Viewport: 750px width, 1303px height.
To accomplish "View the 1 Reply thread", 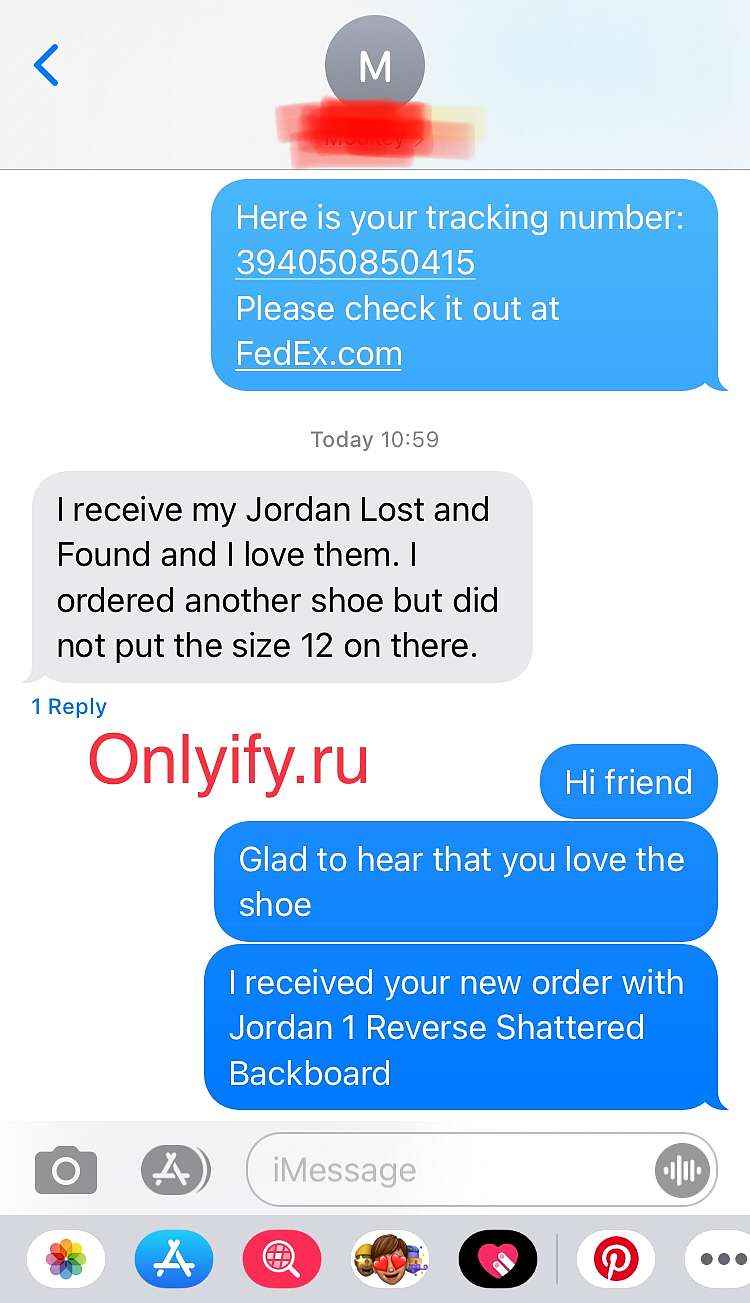I will [69, 706].
